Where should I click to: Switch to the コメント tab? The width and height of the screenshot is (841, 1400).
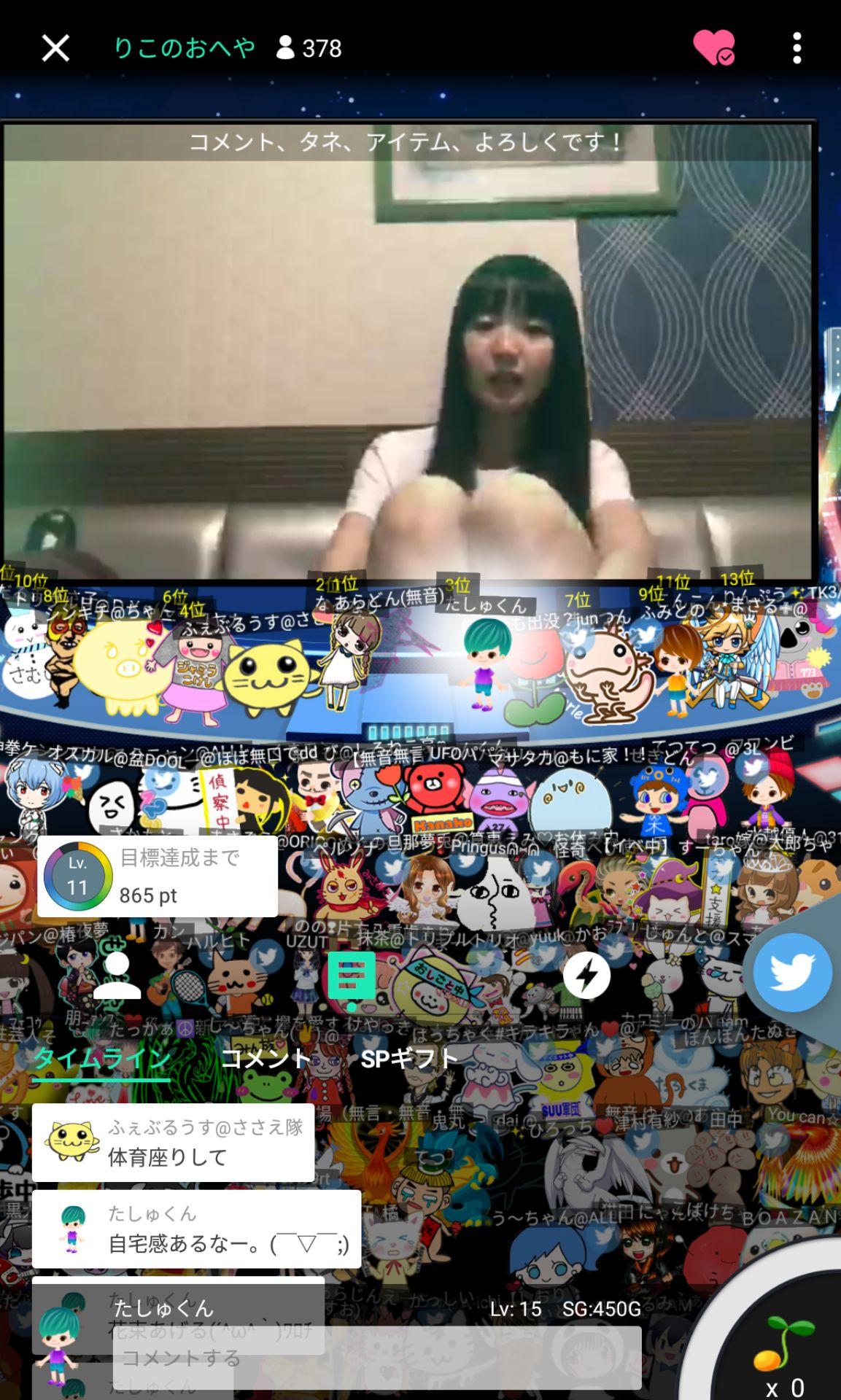266,1058
